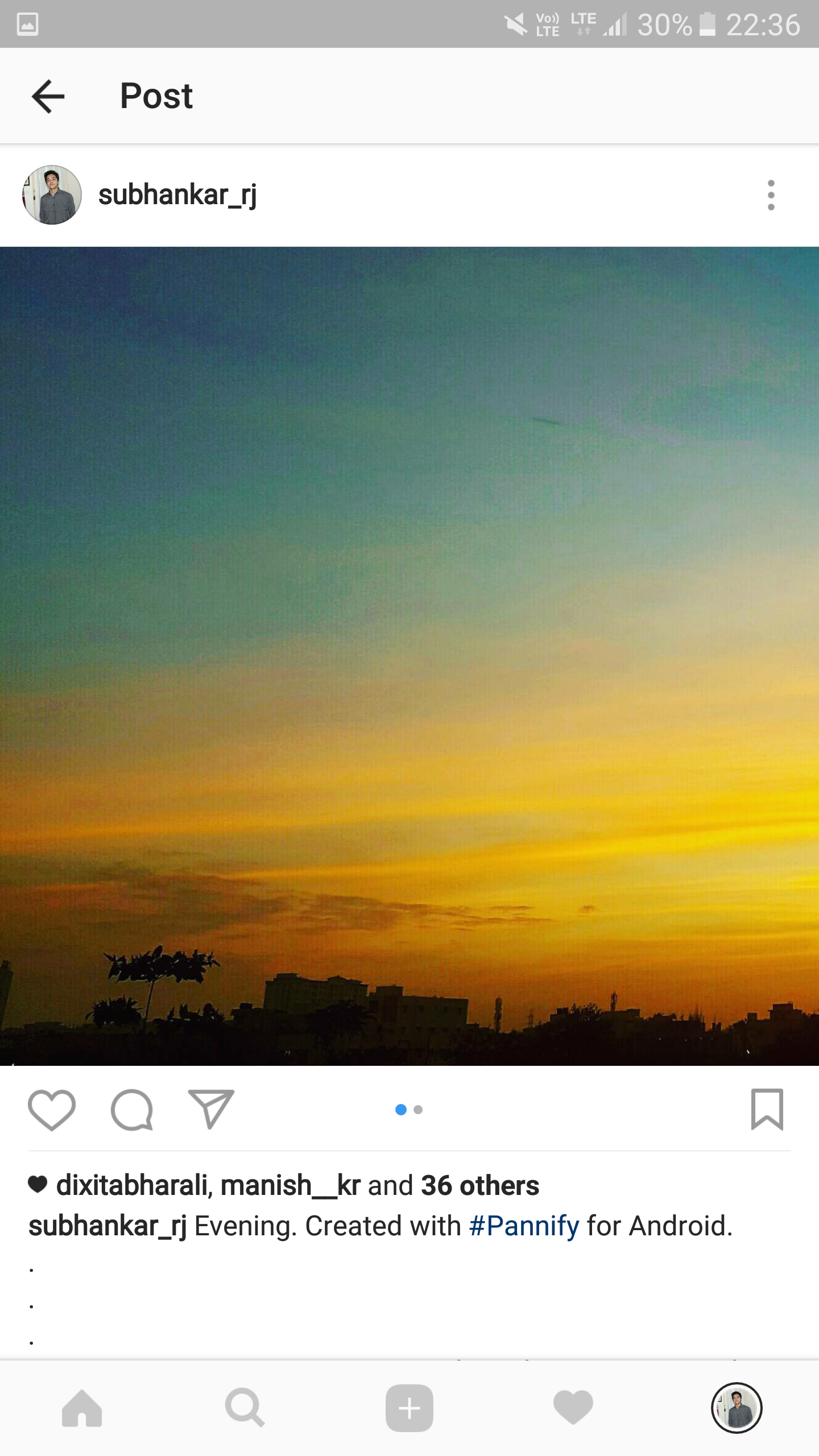819x1456 pixels.
Task: Share the post via direct message
Action: coord(211,1109)
